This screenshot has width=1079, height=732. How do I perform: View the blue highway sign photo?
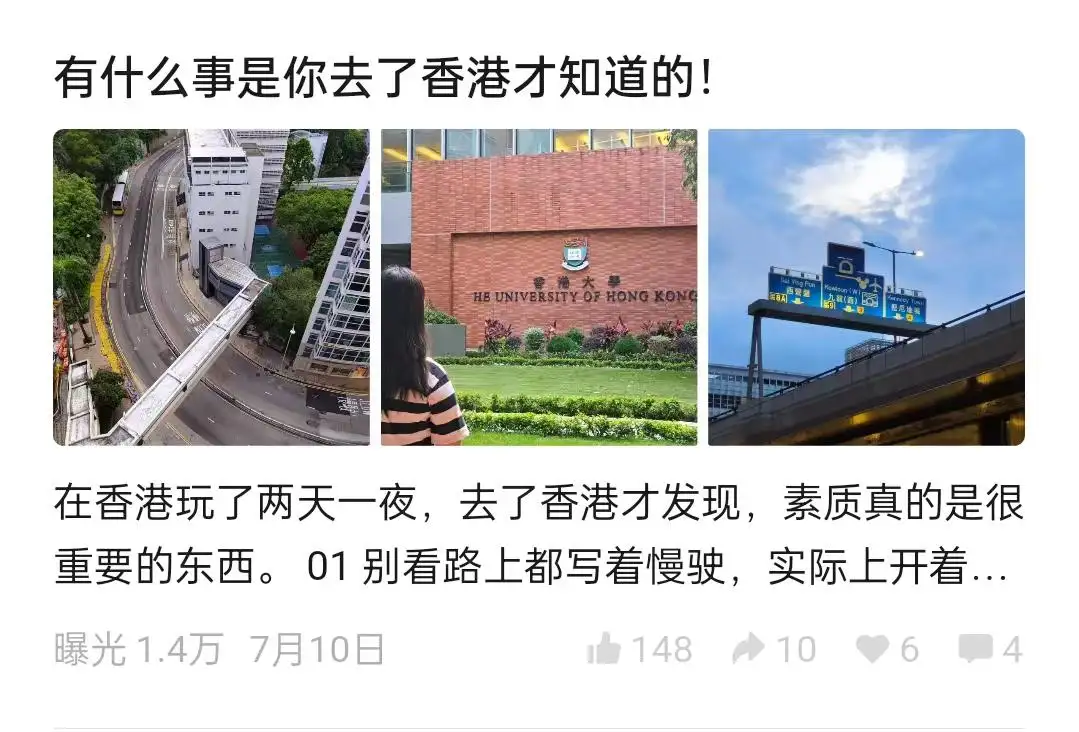(866, 287)
